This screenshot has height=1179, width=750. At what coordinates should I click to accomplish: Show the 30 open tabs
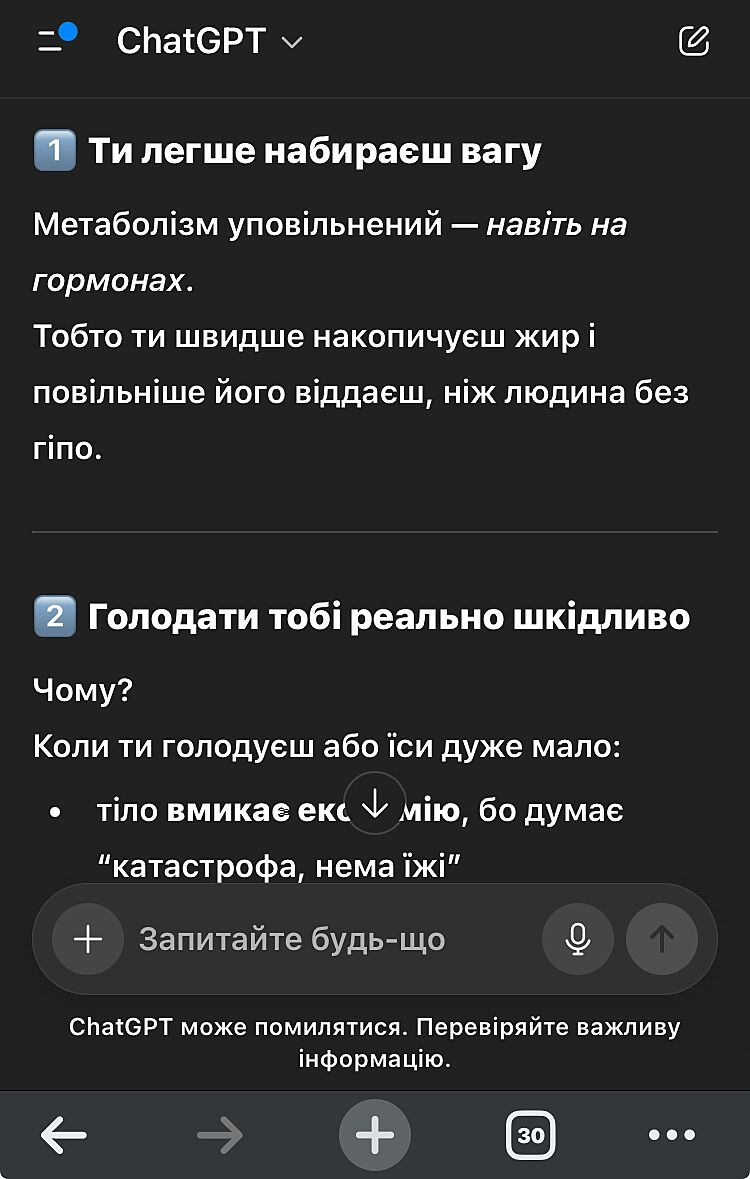[x=531, y=1135]
